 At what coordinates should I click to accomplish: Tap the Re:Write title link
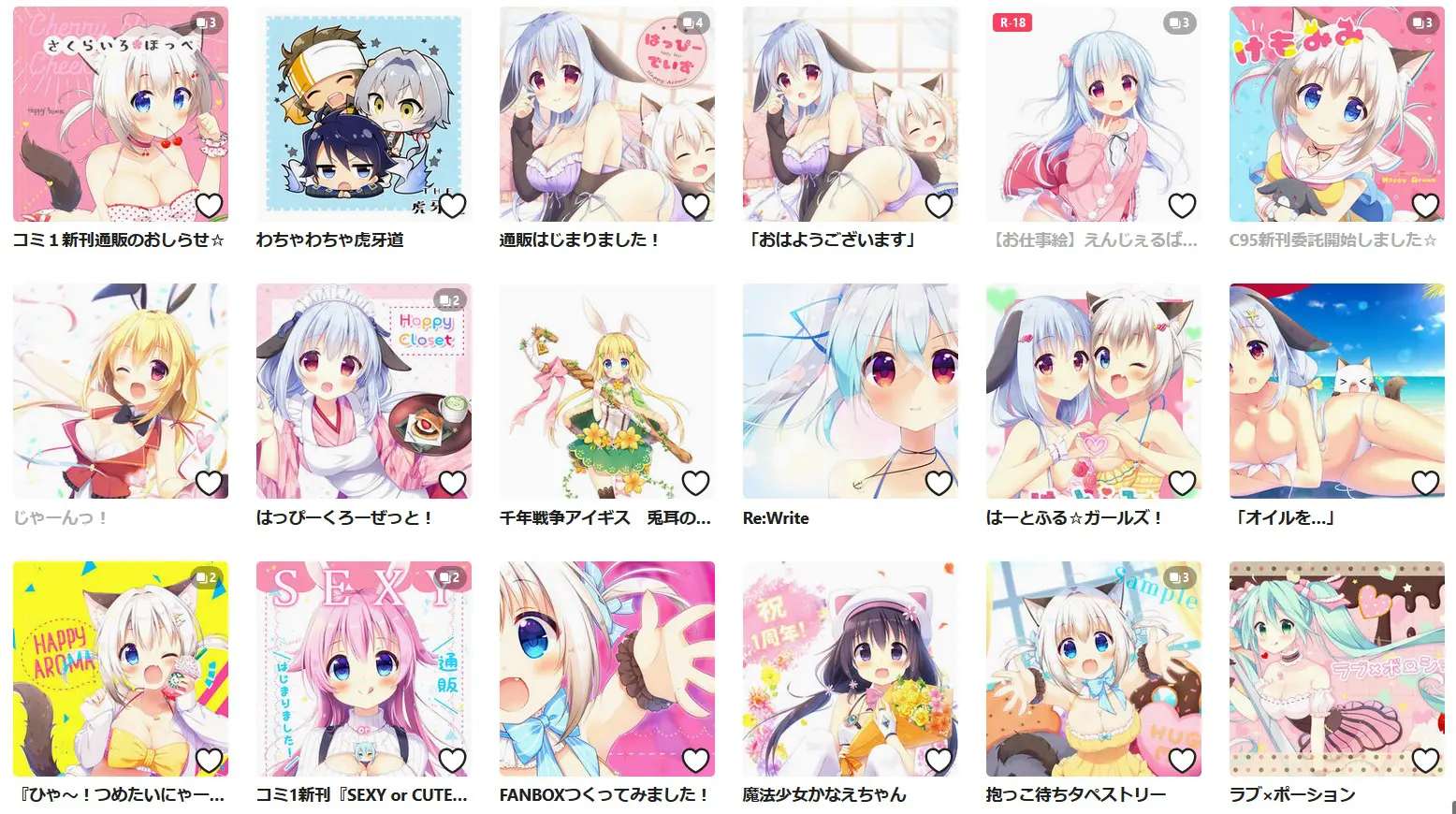pyautogui.click(x=776, y=518)
